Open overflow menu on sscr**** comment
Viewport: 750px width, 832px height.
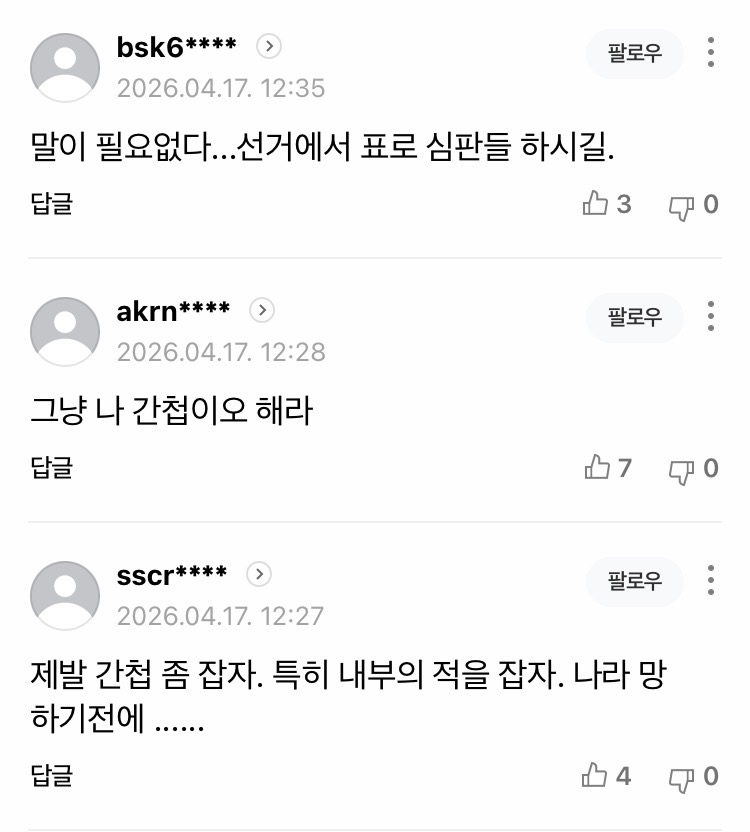click(x=711, y=581)
